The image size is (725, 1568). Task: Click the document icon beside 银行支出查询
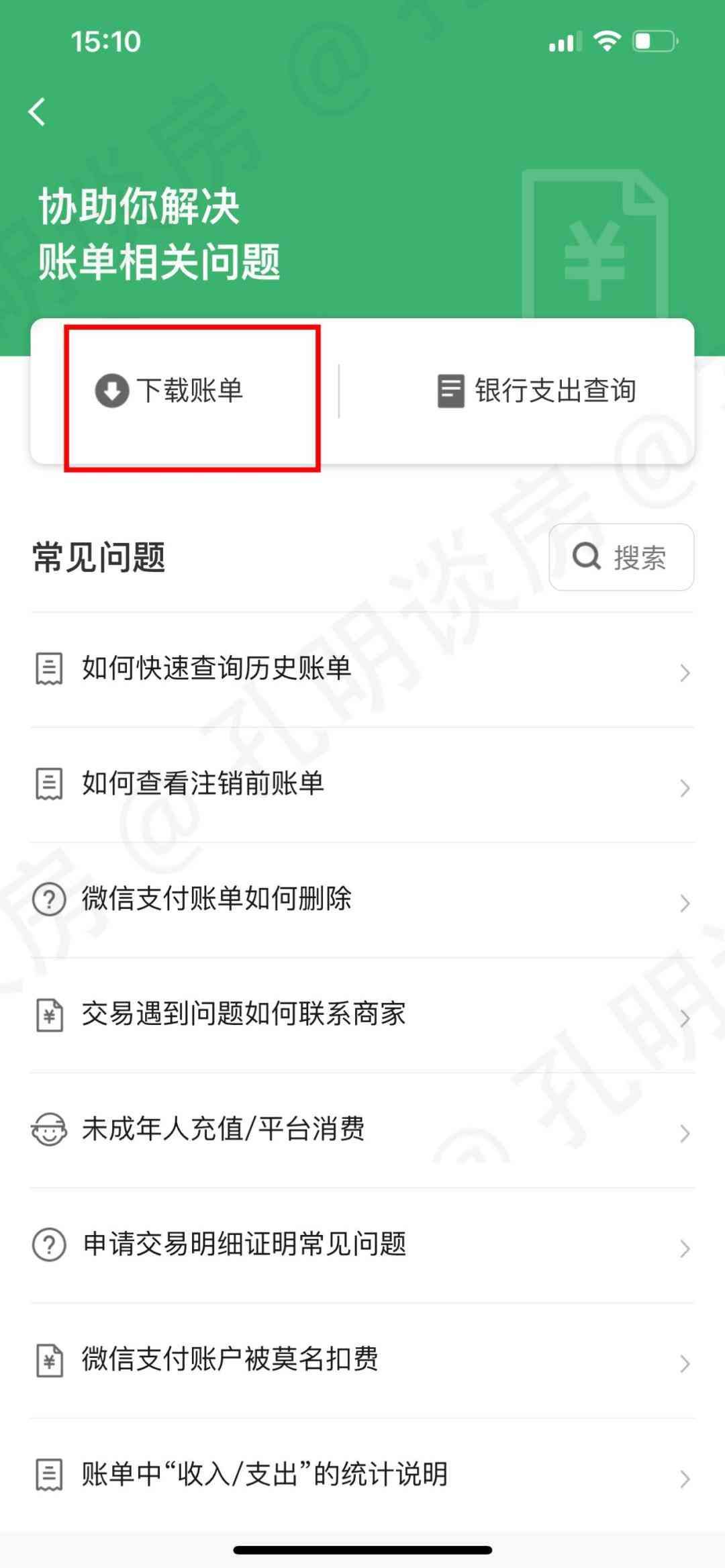(450, 391)
